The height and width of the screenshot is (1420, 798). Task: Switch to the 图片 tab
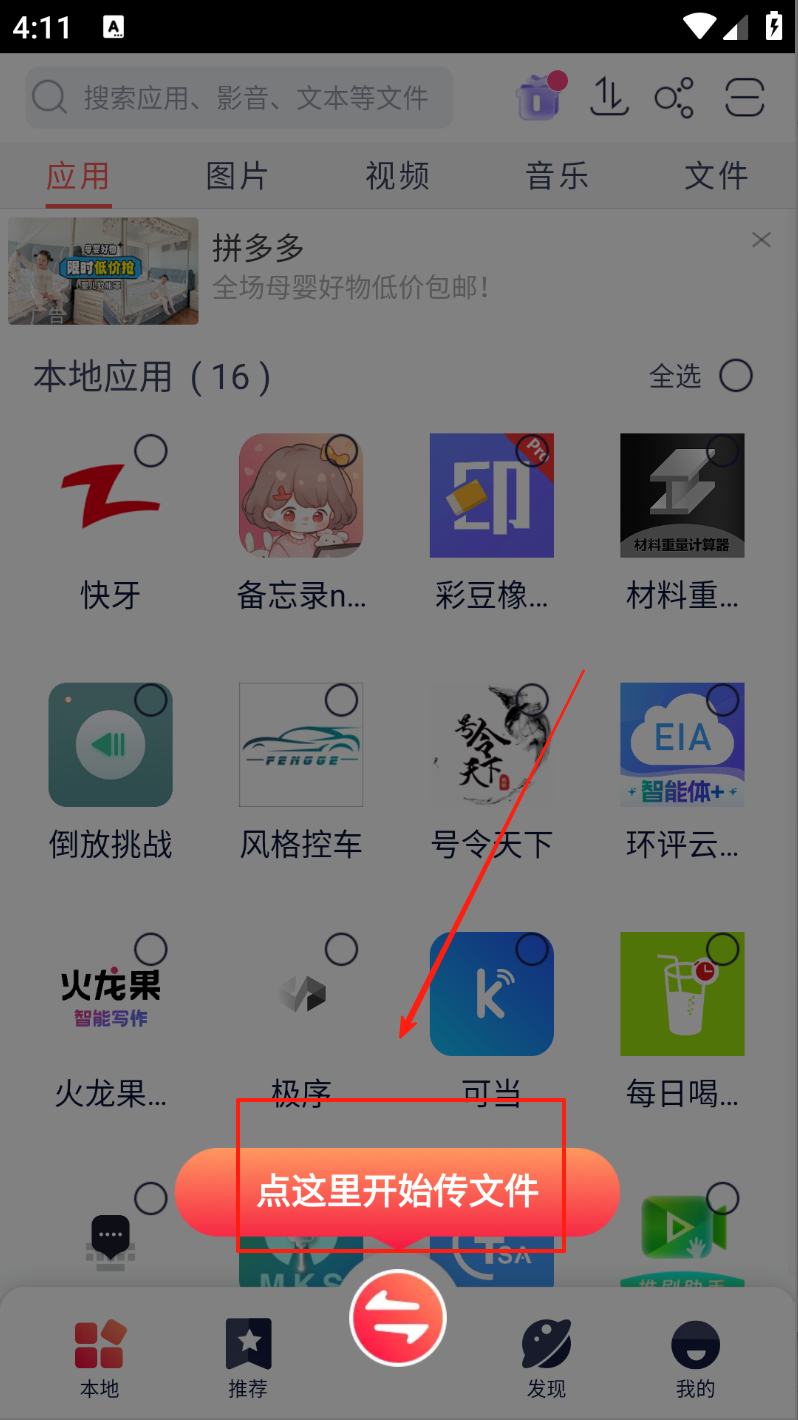[x=237, y=177]
